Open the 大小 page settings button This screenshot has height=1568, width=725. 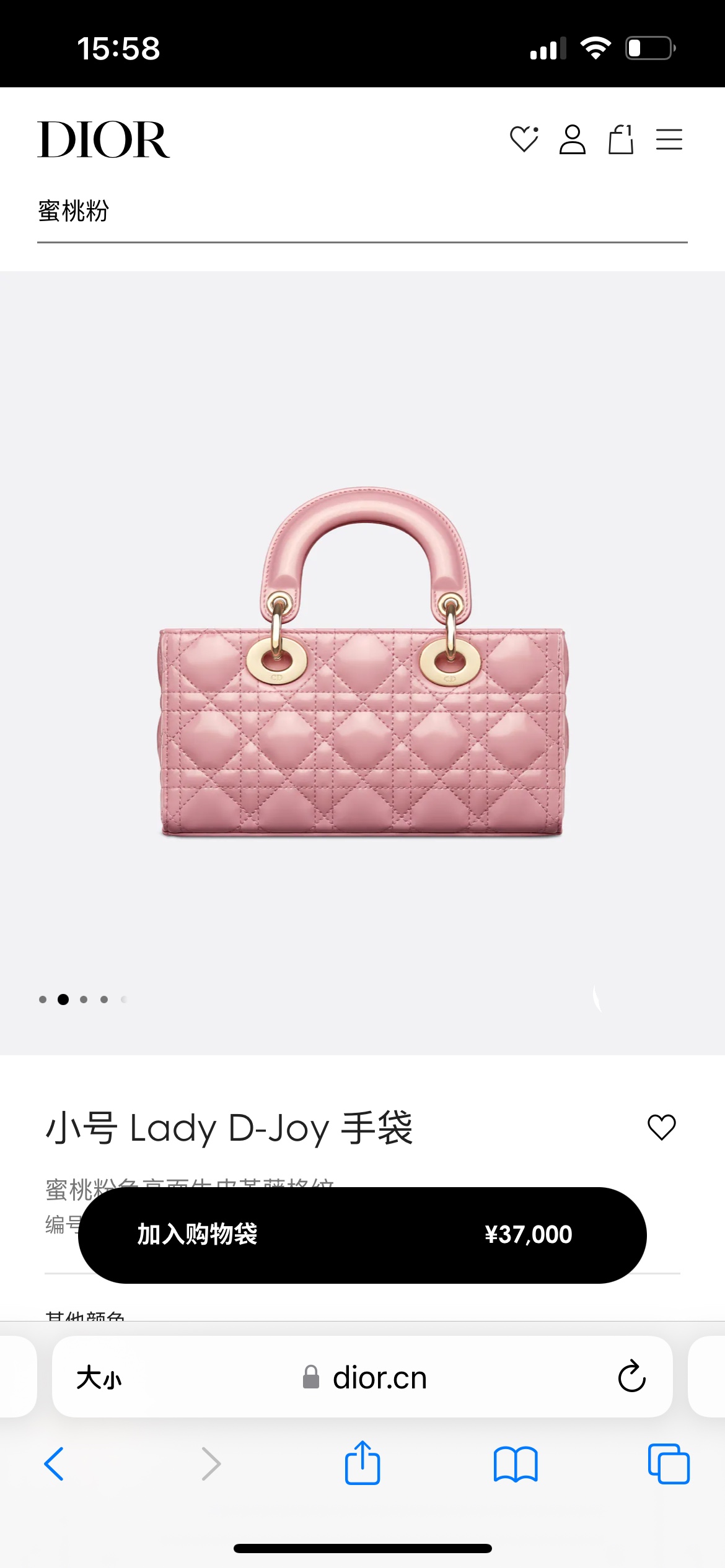99,1378
